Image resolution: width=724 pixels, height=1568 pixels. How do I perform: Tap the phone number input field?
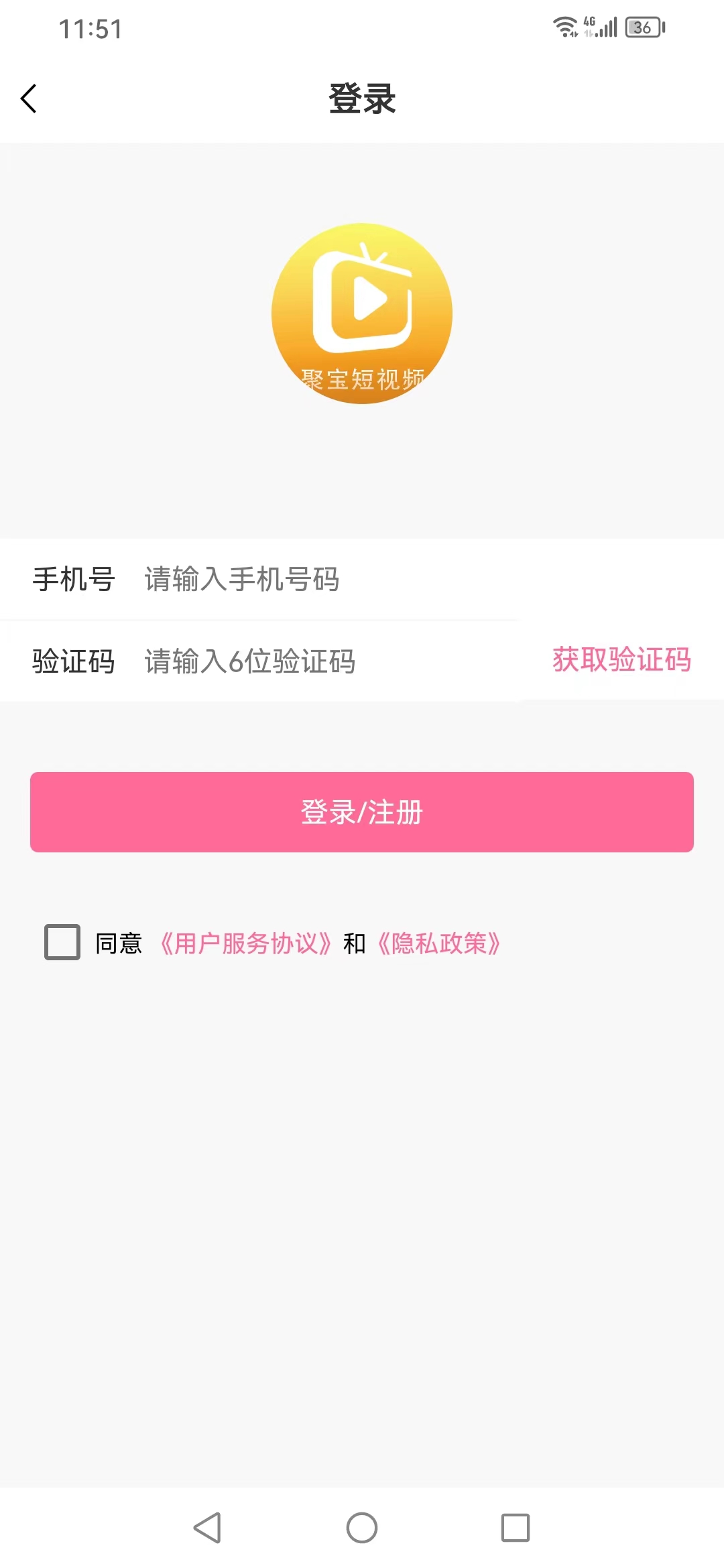(x=302, y=580)
